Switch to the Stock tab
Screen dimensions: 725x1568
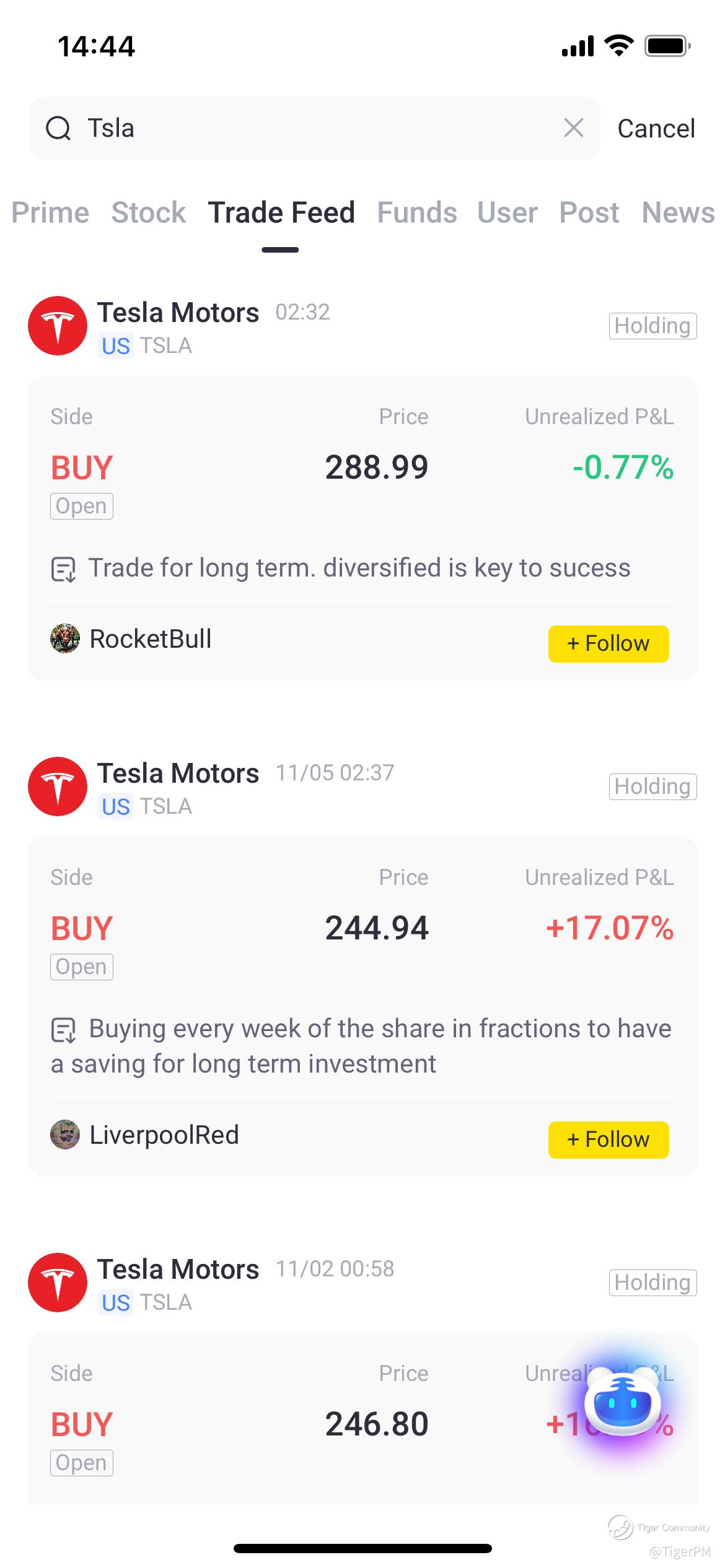(149, 212)
